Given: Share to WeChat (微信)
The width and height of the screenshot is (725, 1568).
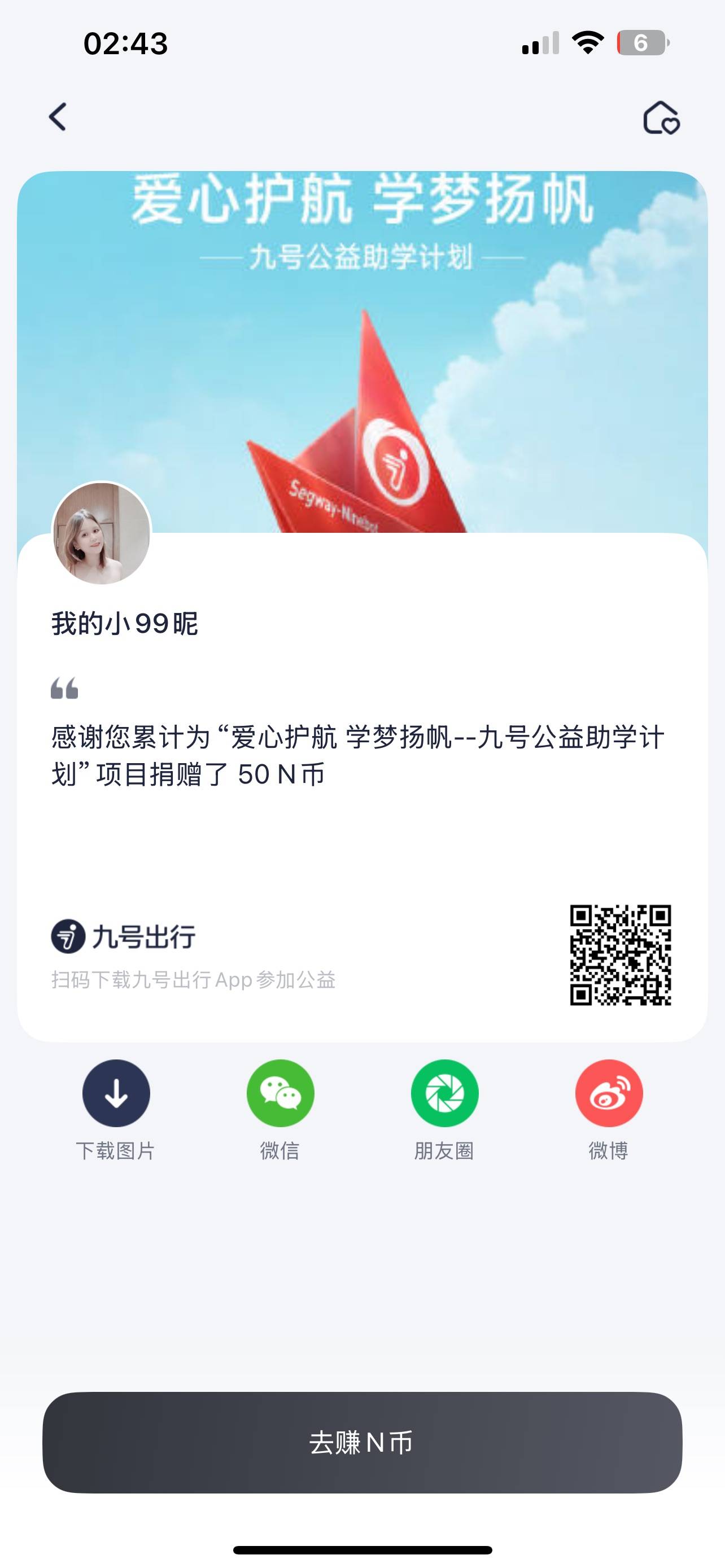Looking at the screenshot, I should coord(280,1093).
